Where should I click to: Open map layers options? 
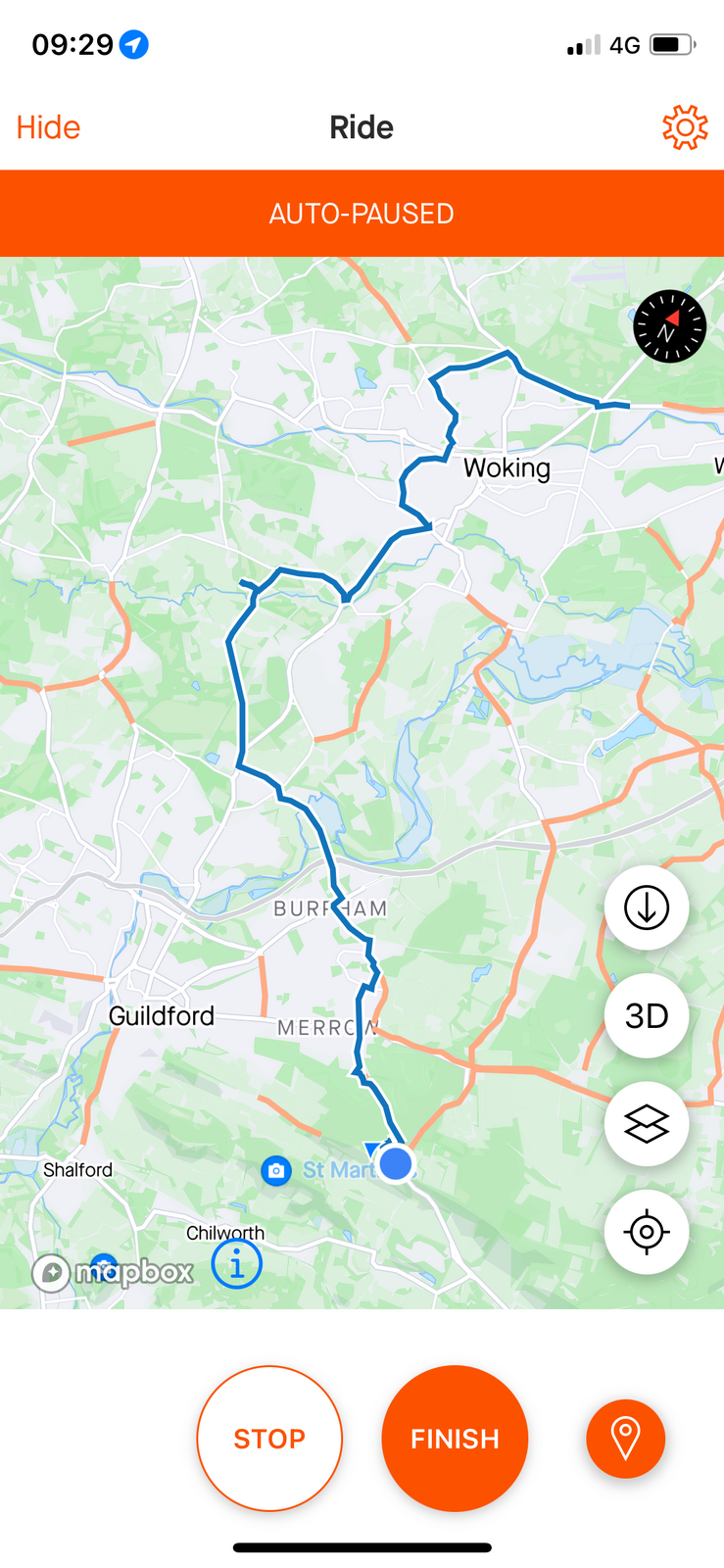point(647,1123)
